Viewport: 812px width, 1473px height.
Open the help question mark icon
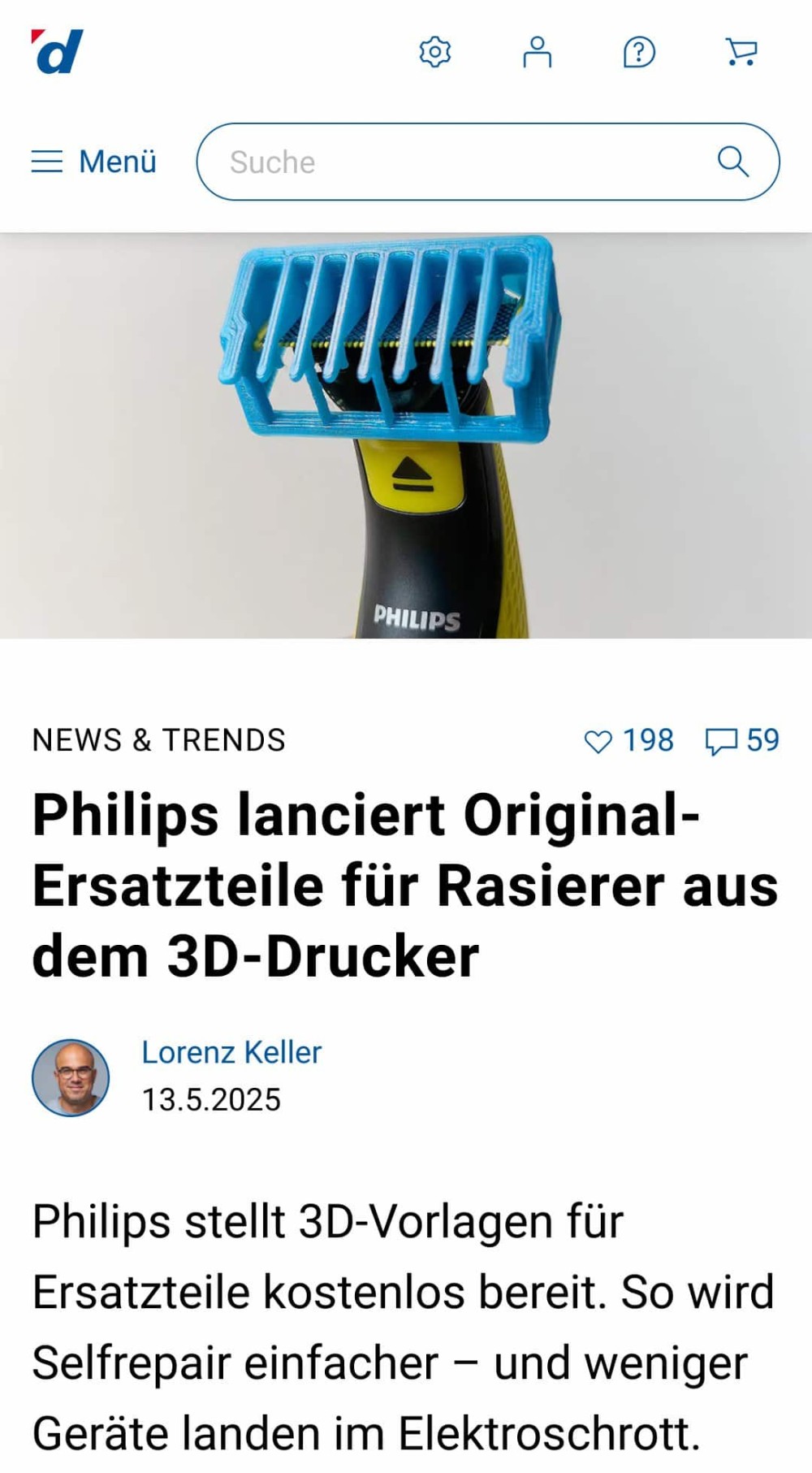[639, 52]
